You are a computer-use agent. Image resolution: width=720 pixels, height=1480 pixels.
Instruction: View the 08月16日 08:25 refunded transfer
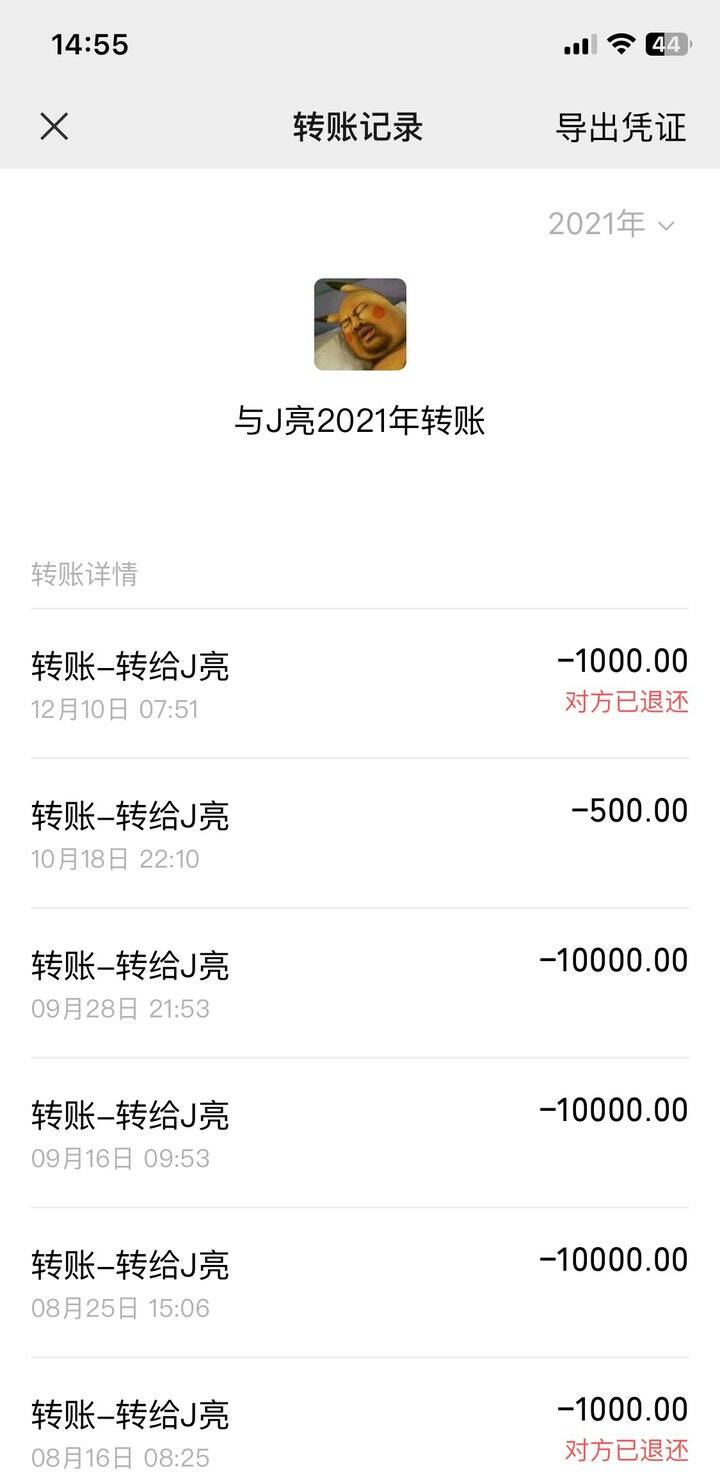360,1419
